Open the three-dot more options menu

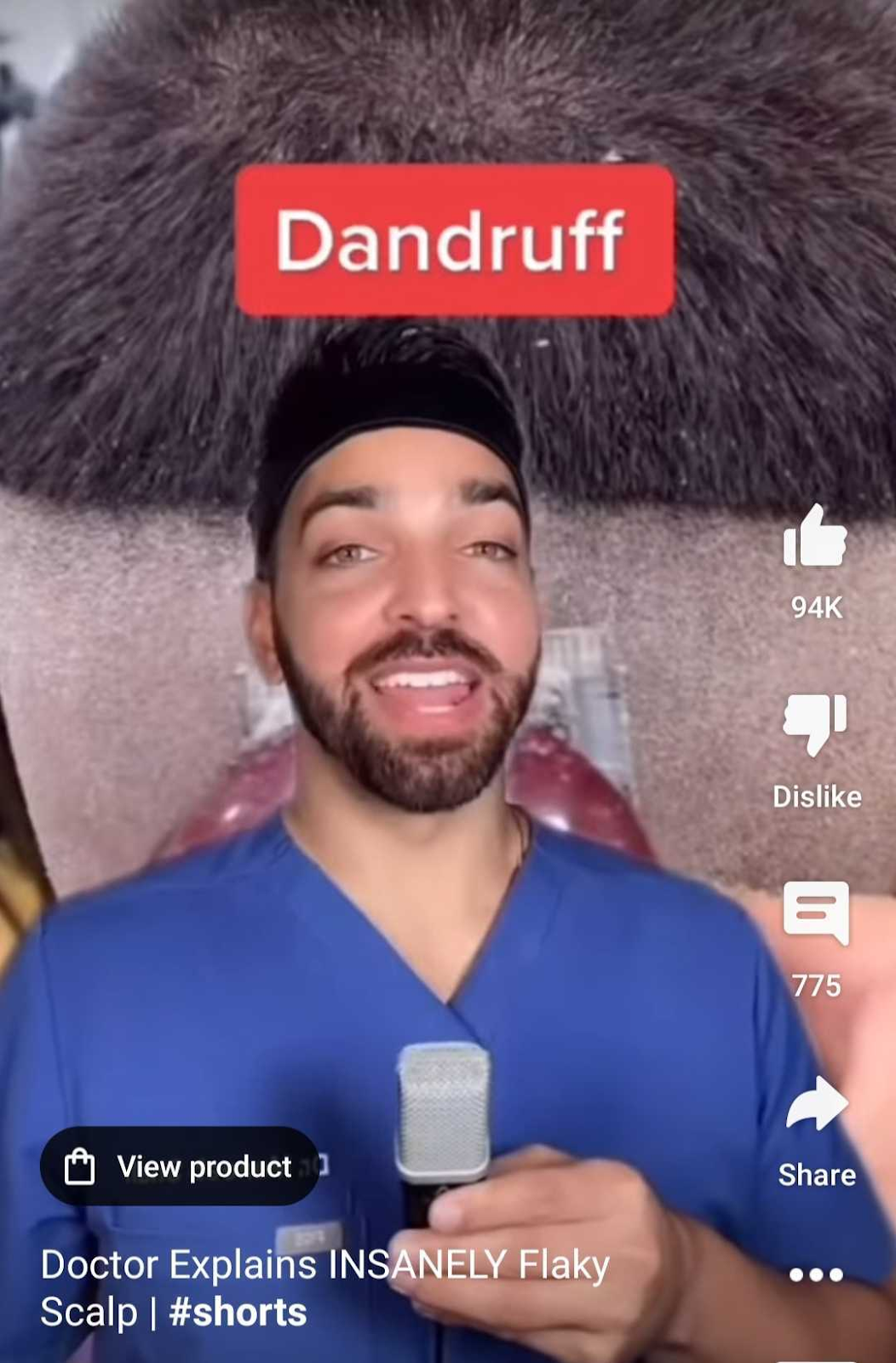pyautogui.click(x=816, y=1274)
